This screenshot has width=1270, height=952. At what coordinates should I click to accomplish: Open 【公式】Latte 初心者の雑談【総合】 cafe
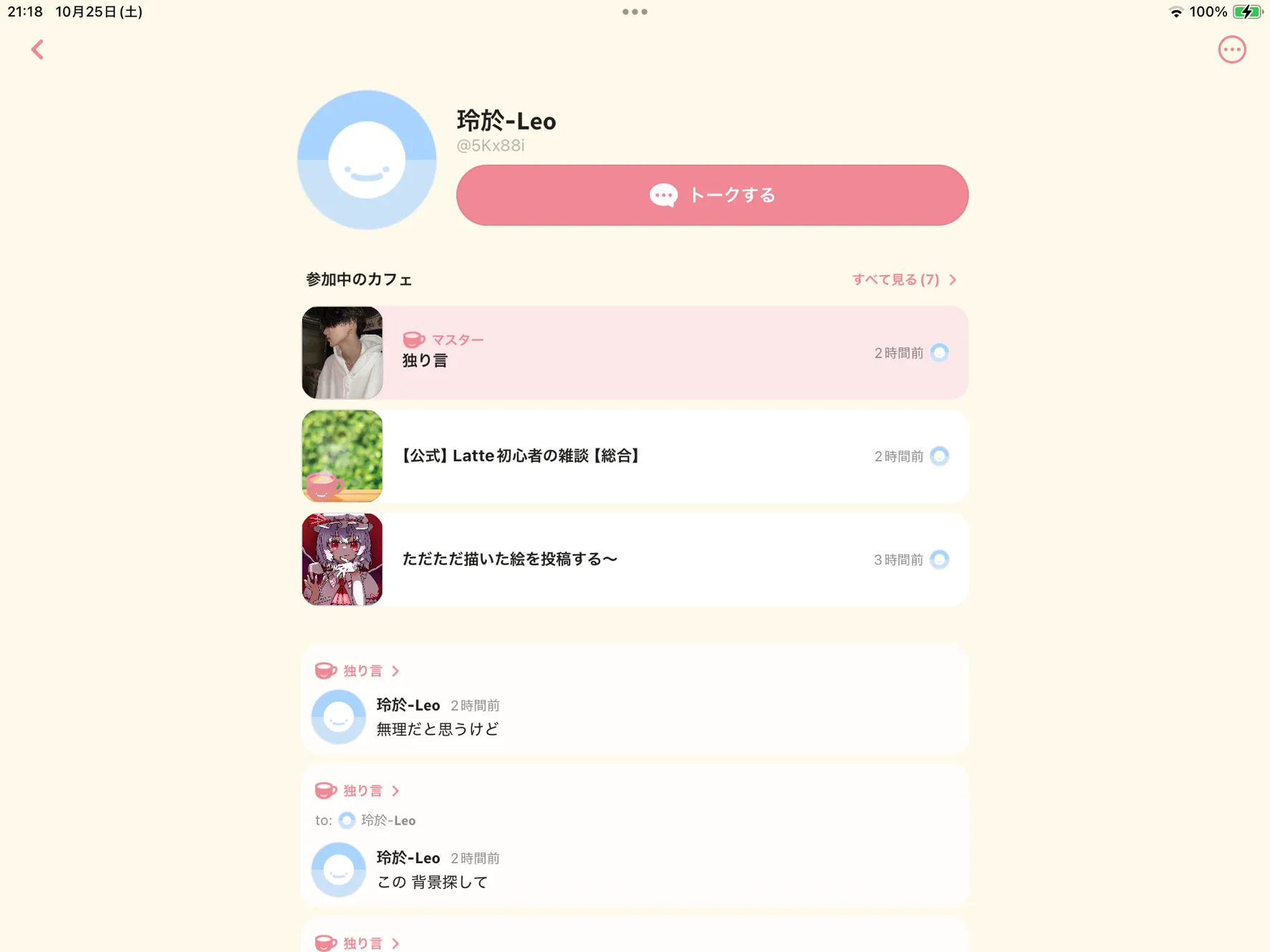[634, 456]
